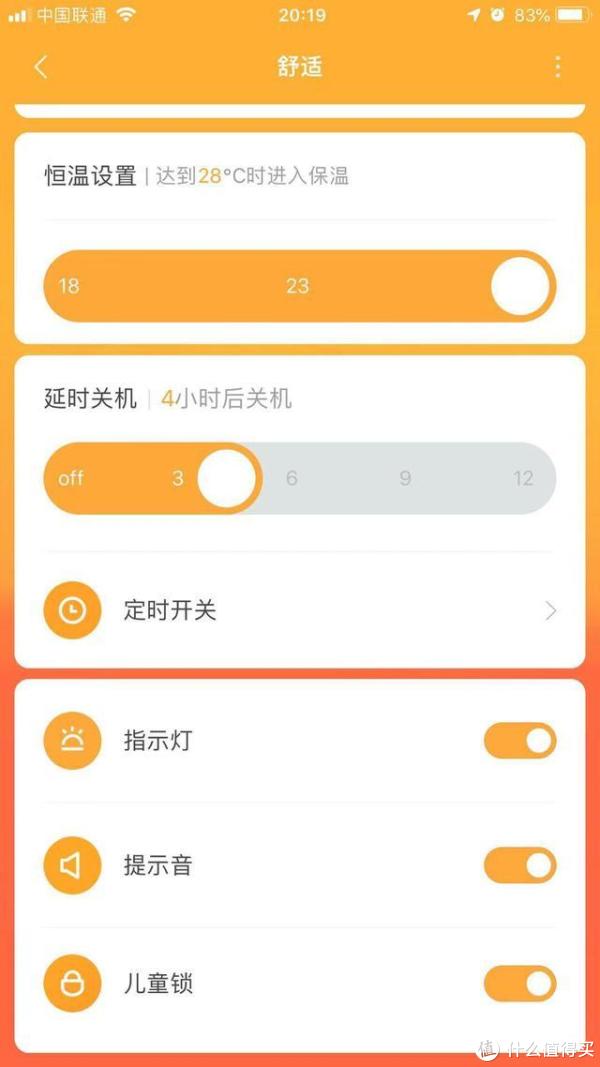Disable the 提示音 prompt sound switch
600x1067 pixels.
click(519, 865)
